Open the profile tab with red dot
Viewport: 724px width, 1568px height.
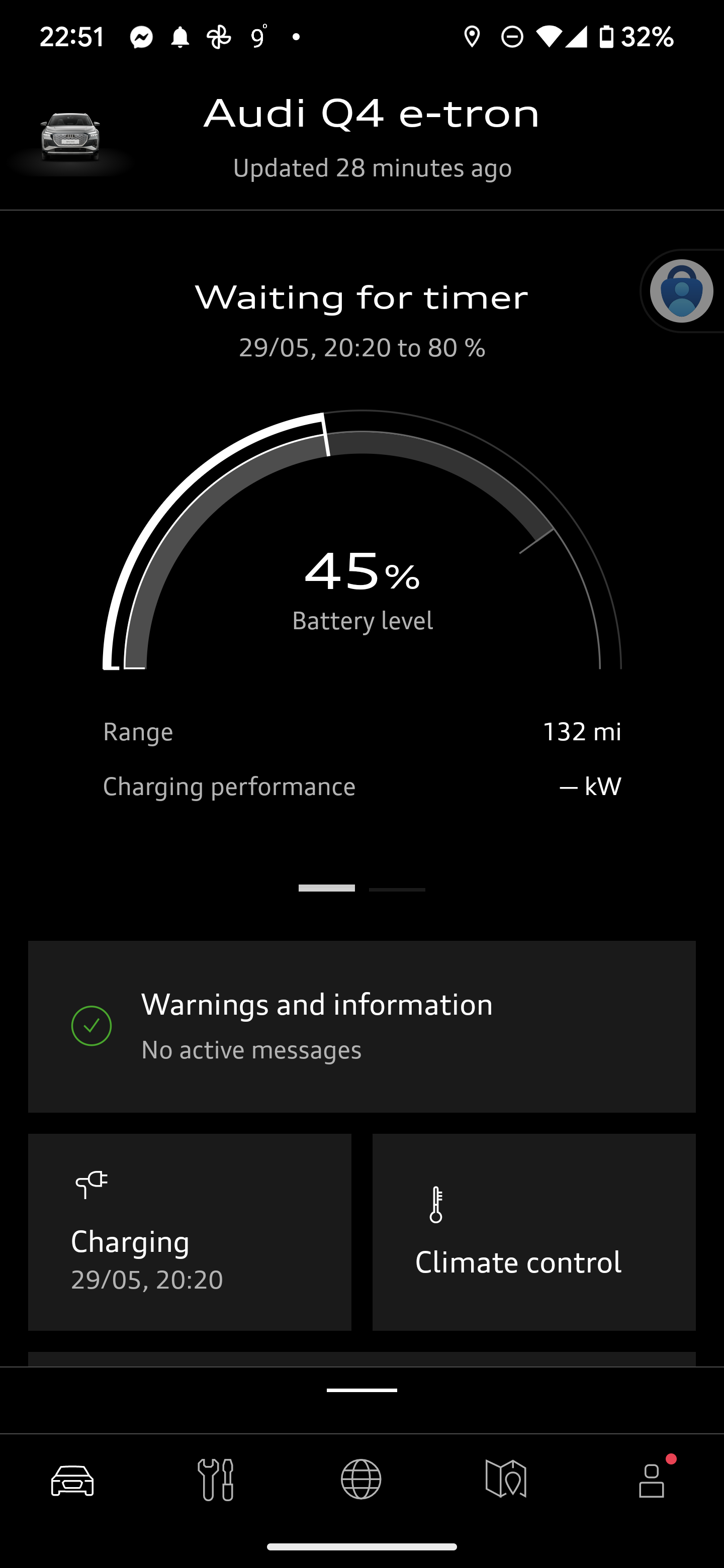tap(652, 1480)
